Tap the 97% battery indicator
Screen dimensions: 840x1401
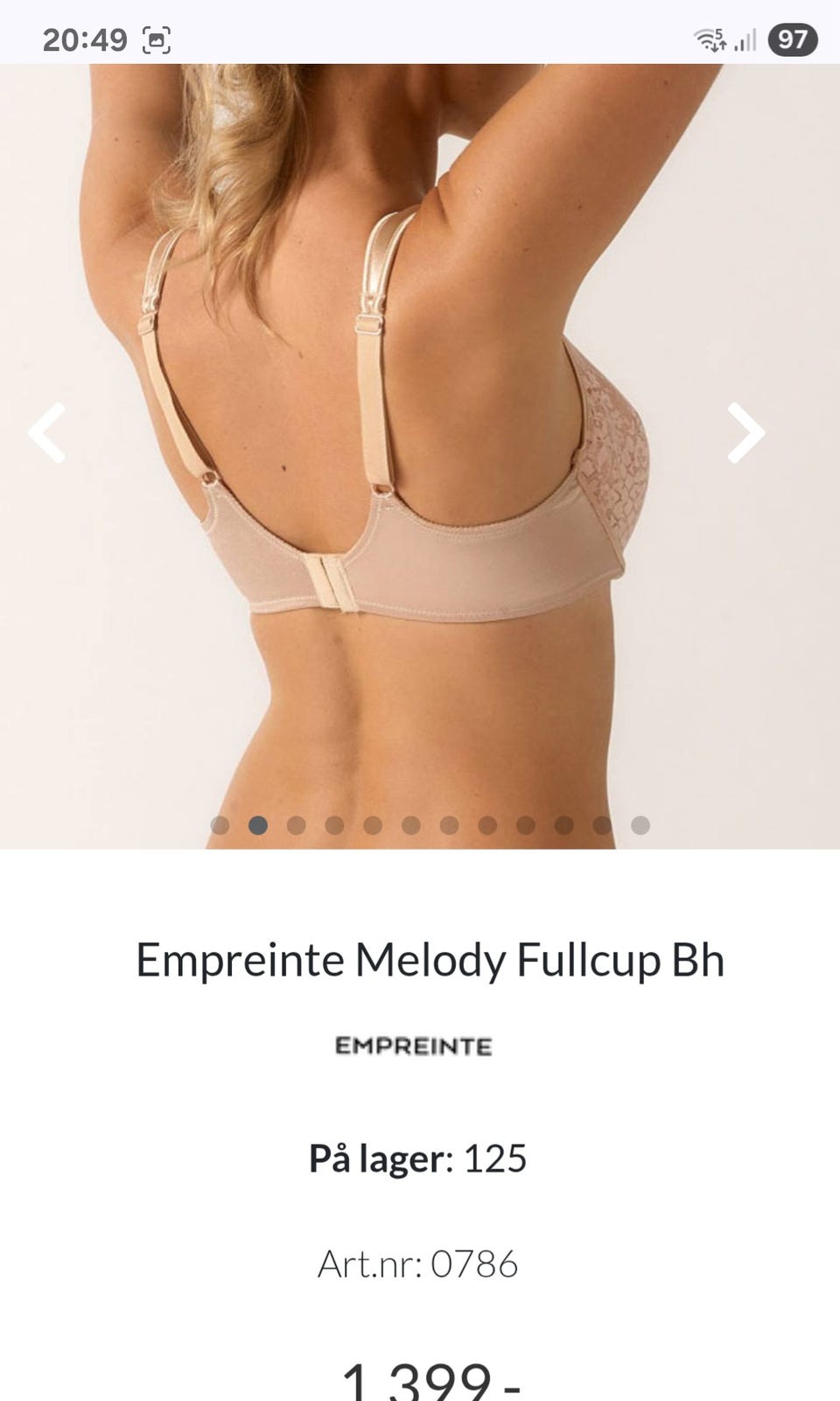794,38
